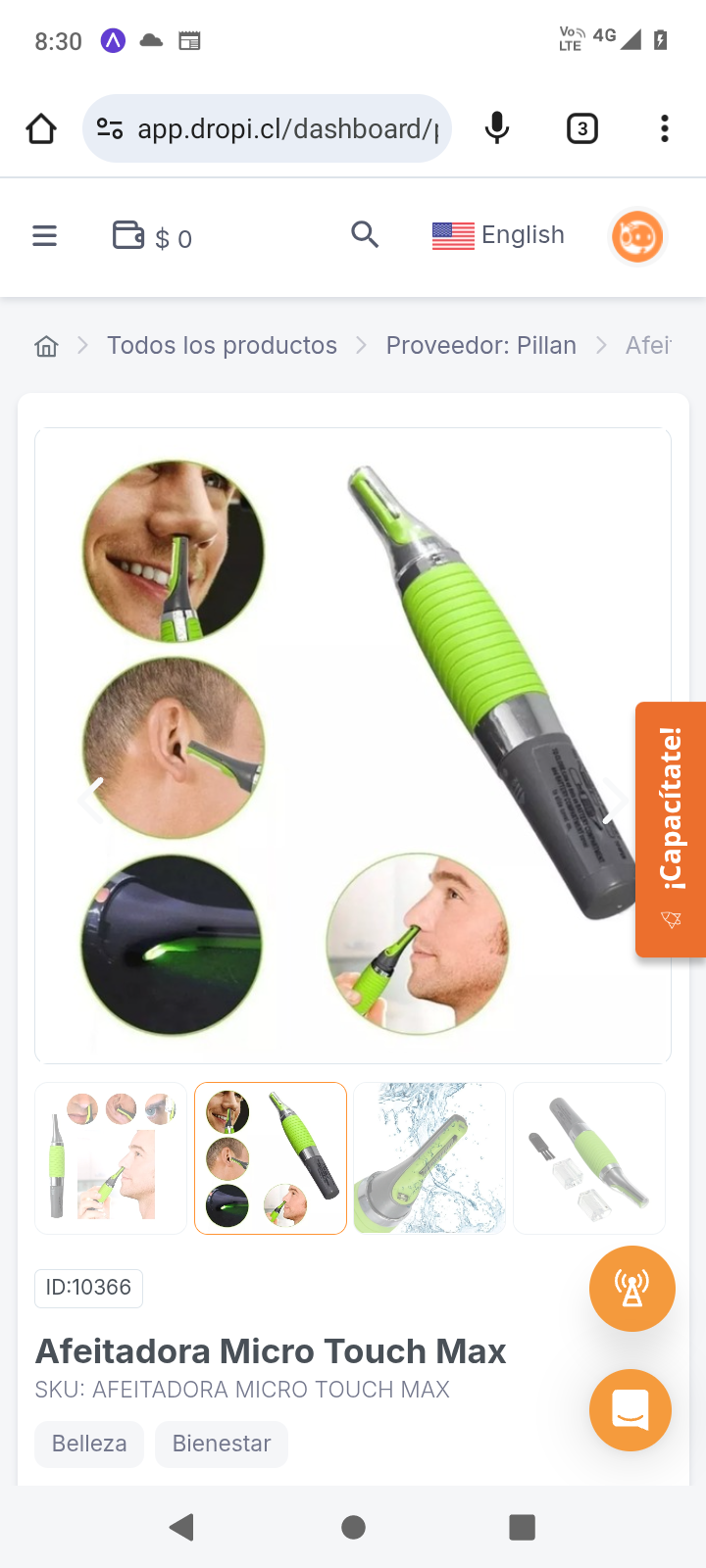706x1568 pixels.
Task: Open the wallet balance showing $ 0
Action: click(x=152, y=237)
